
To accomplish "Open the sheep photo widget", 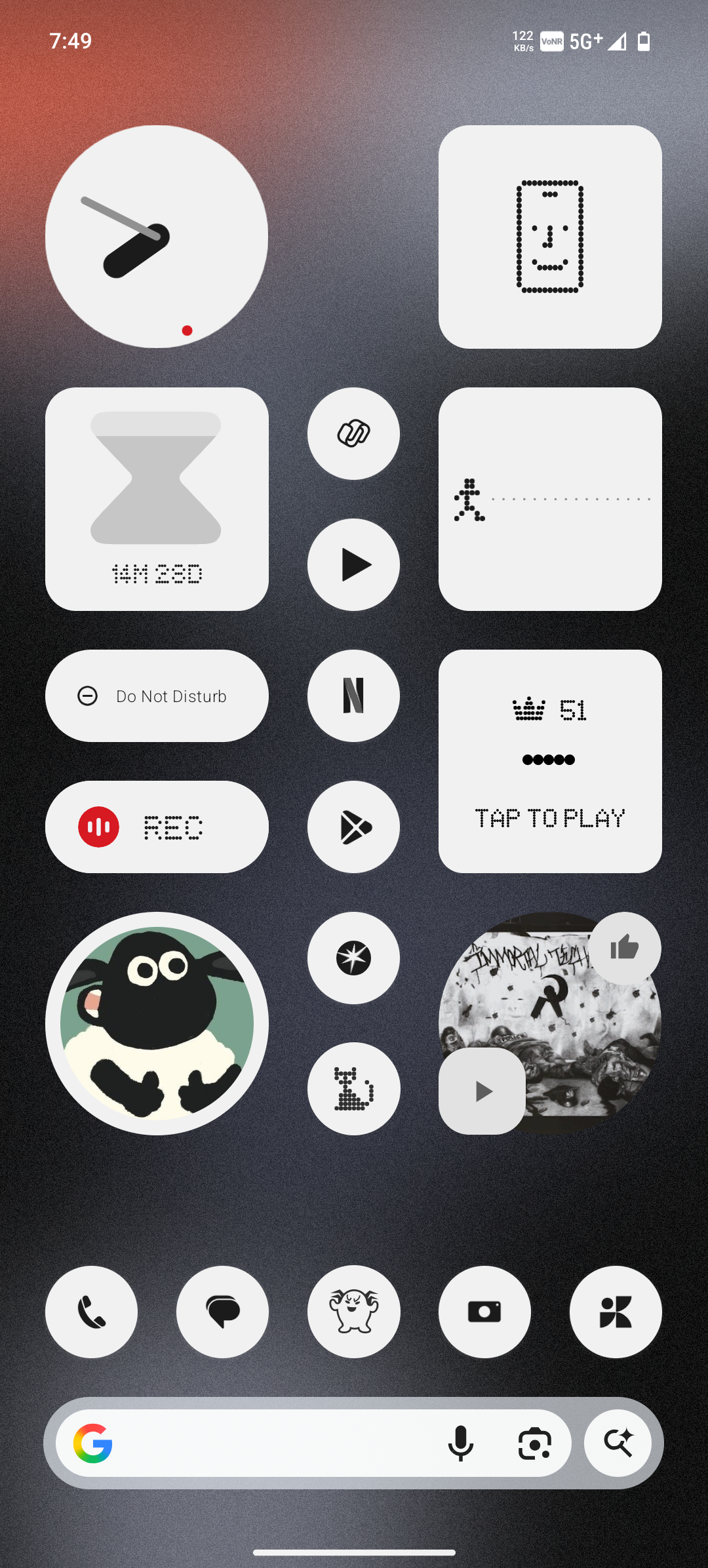I will [x=157, y=1023].
